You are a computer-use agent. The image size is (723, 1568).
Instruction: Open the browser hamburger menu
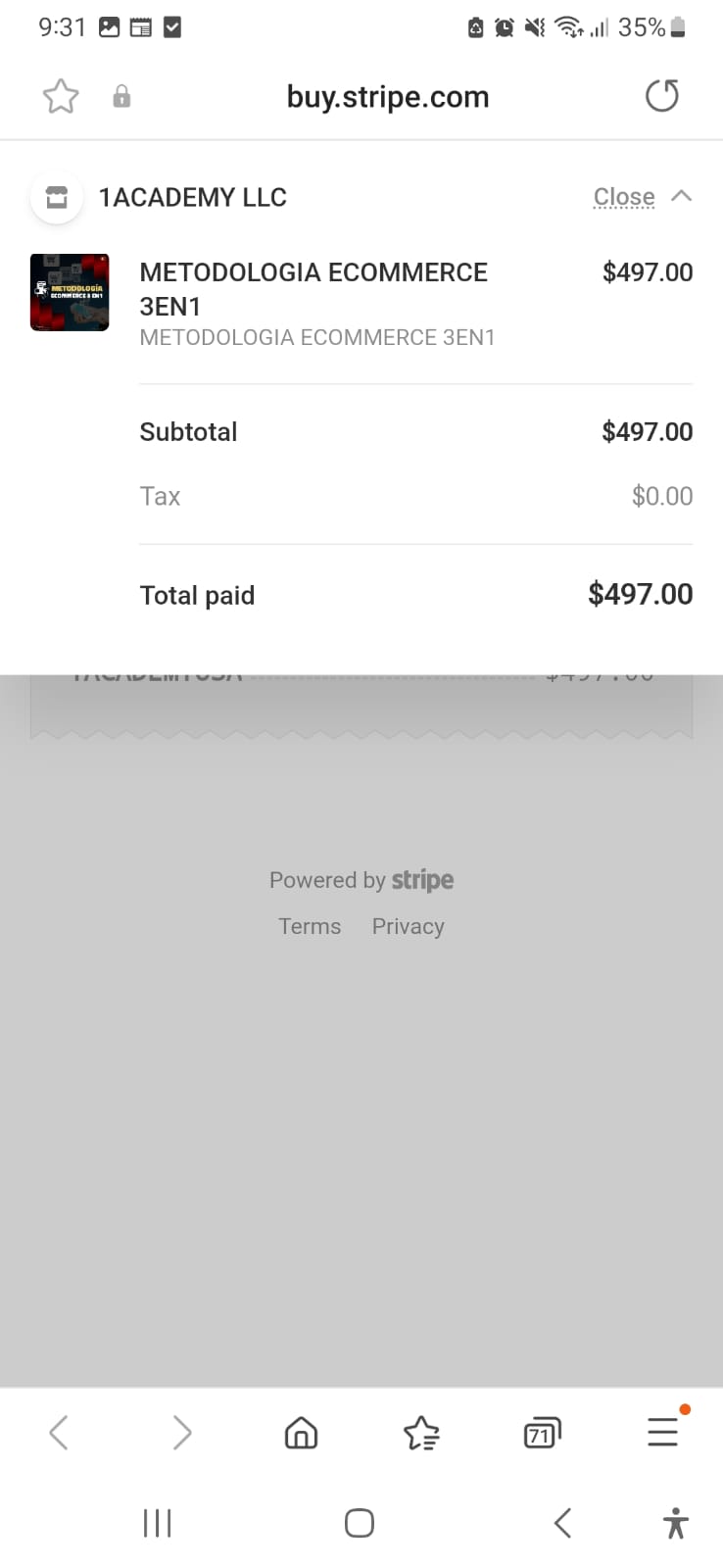(663, 1431)
